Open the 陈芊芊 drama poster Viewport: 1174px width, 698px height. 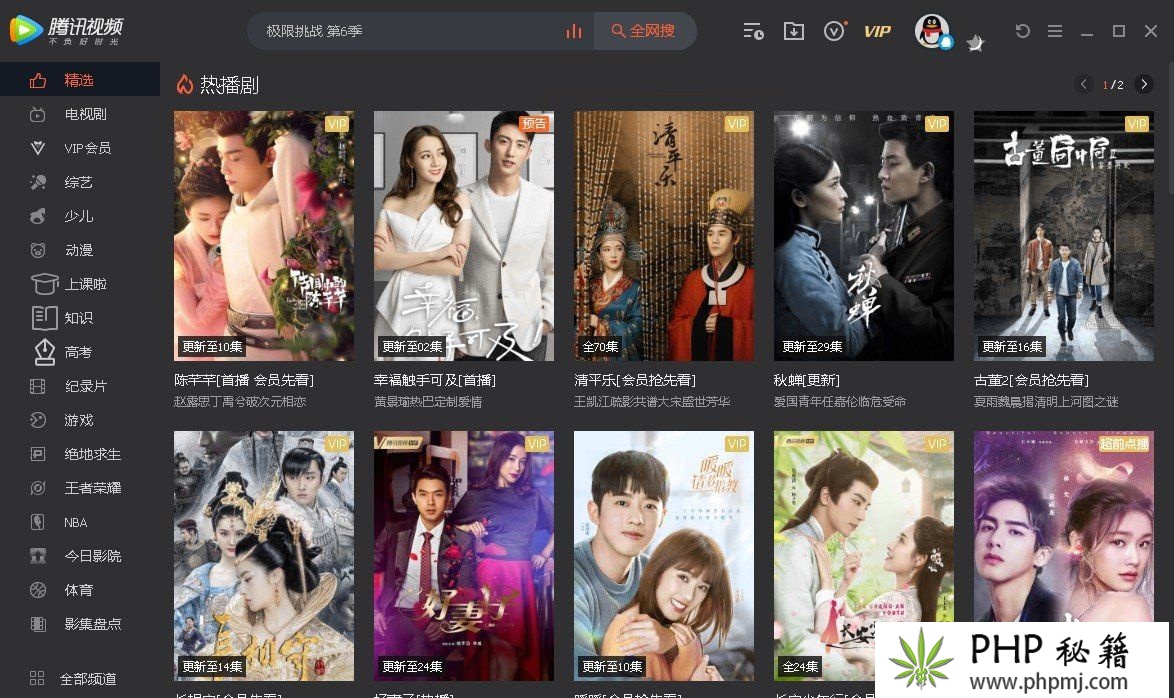pos(264,235)
